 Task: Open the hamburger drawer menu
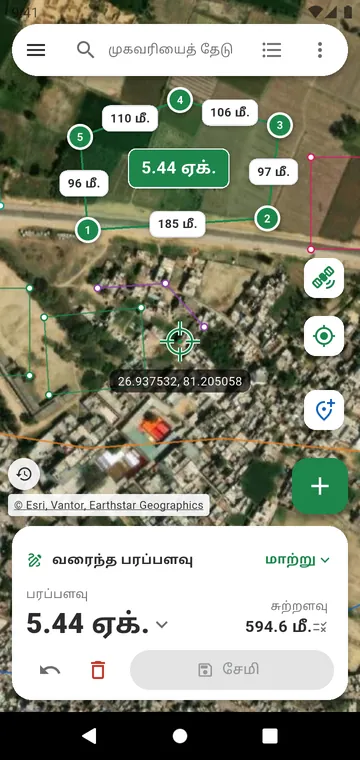point(36,50)
